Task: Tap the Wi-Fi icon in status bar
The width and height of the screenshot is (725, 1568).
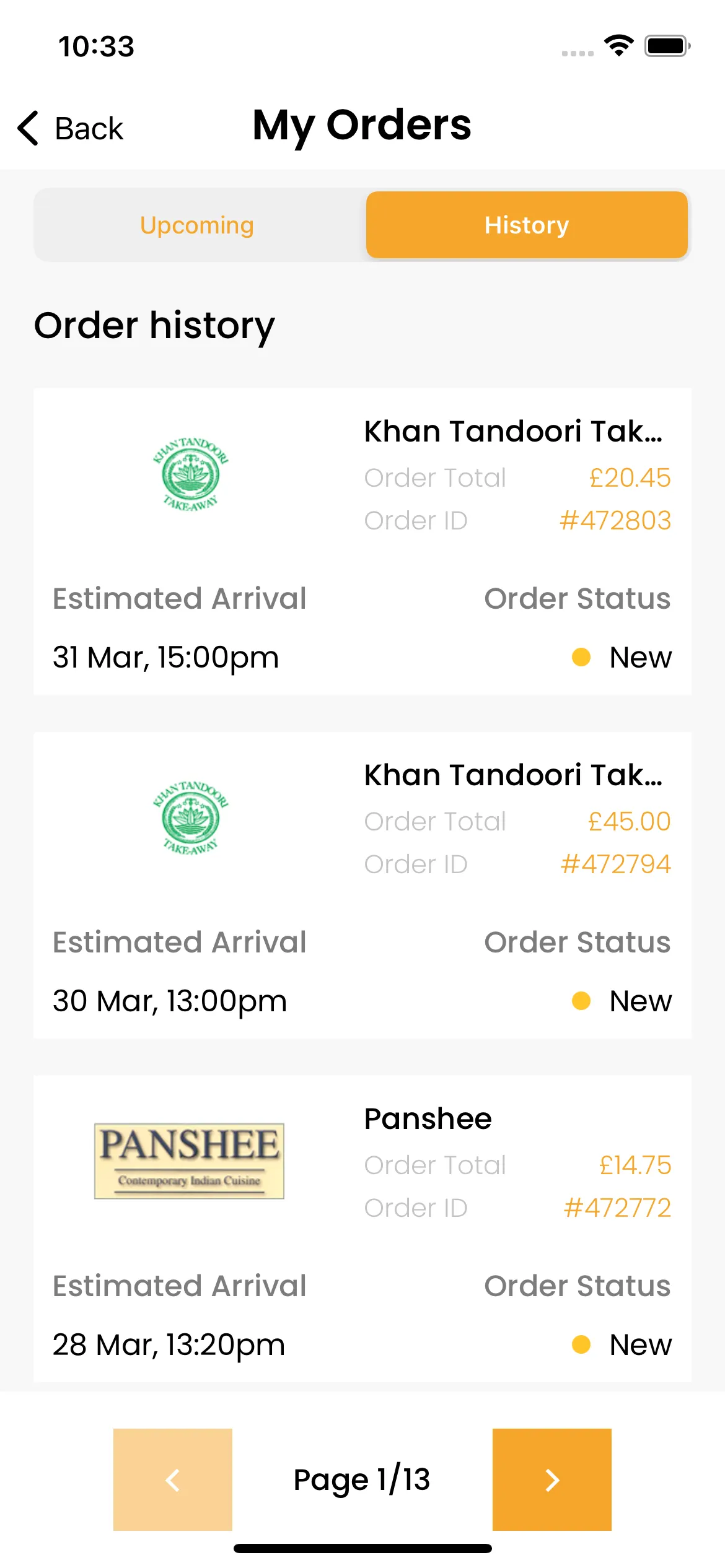Action: click(x=618, y=45)
